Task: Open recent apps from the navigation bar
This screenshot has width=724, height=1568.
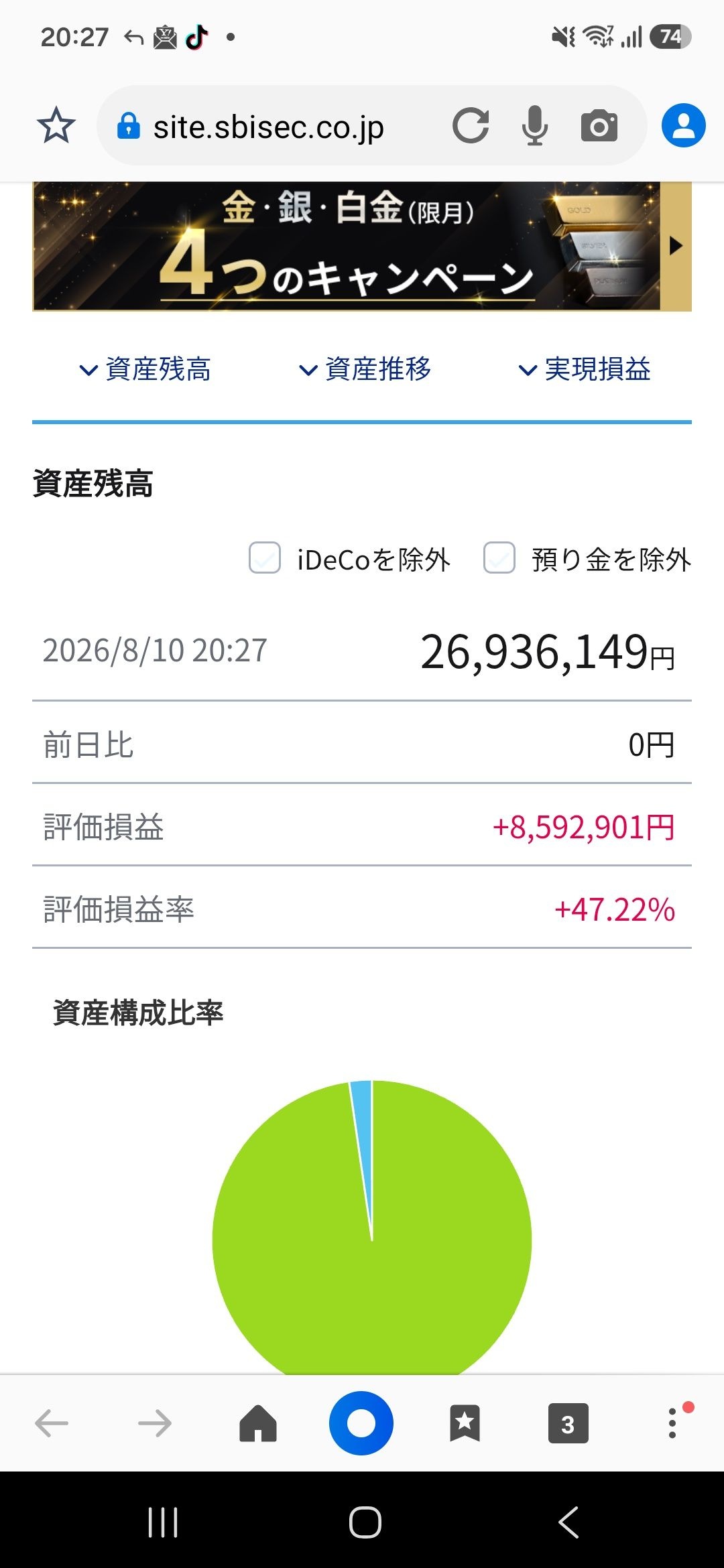Action: point(163,1522)
